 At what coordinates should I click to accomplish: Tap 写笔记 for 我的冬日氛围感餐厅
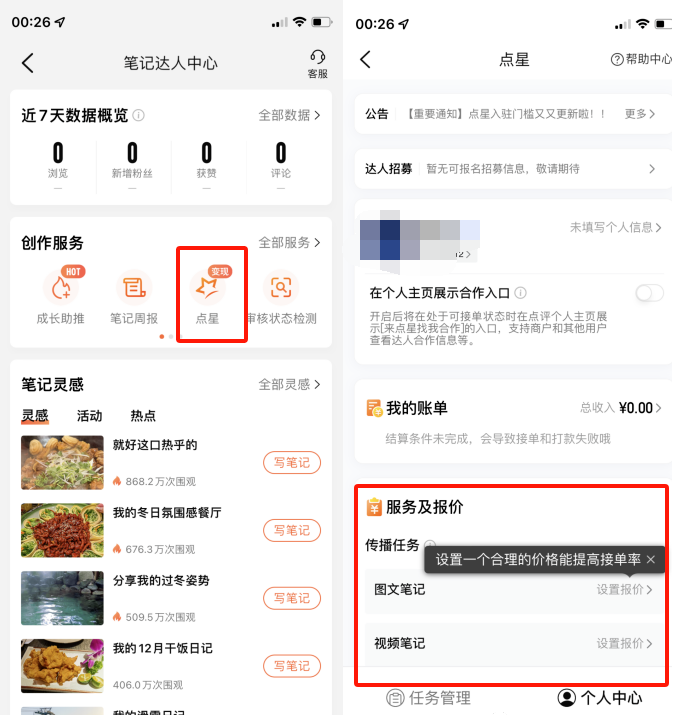[291, 530]
